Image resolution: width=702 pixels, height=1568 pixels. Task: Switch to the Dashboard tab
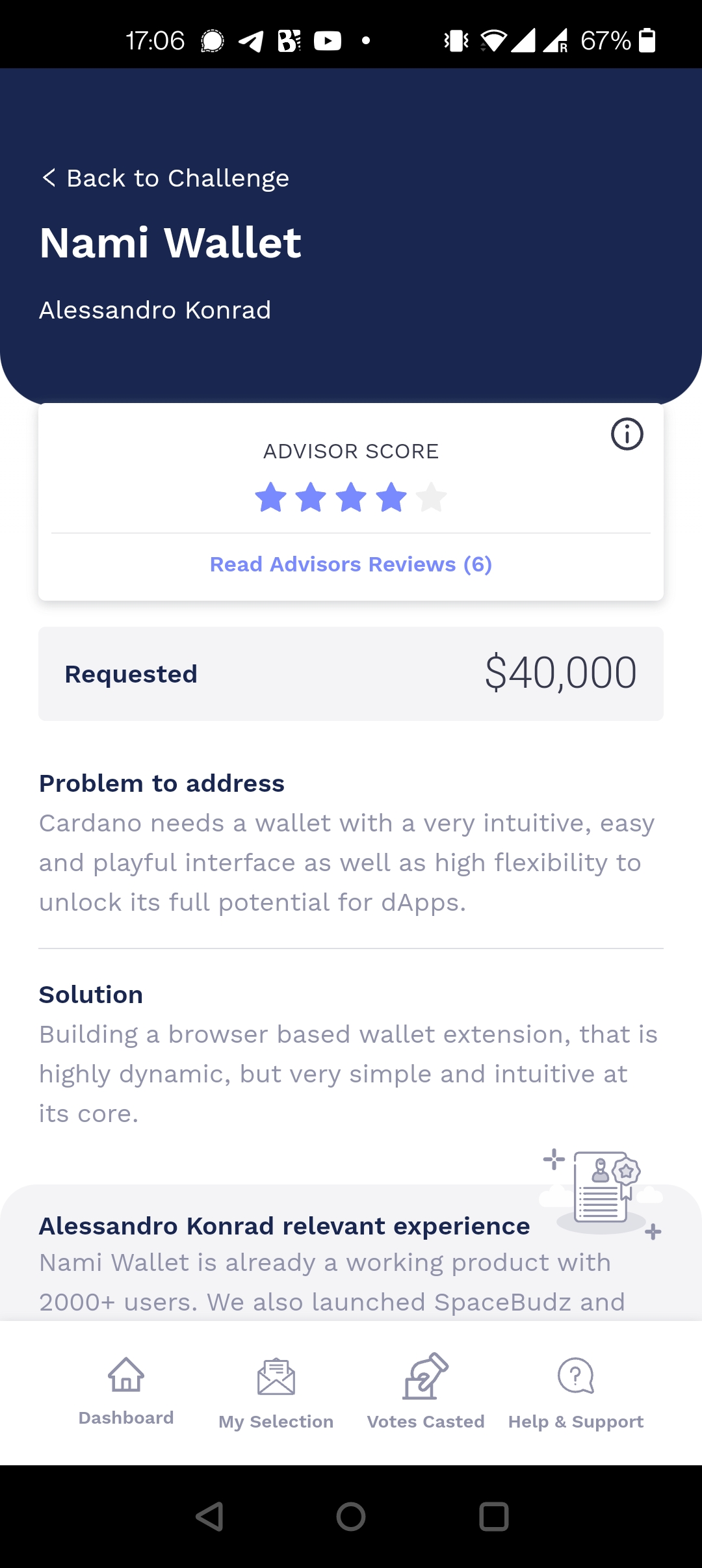(126, 1390)
